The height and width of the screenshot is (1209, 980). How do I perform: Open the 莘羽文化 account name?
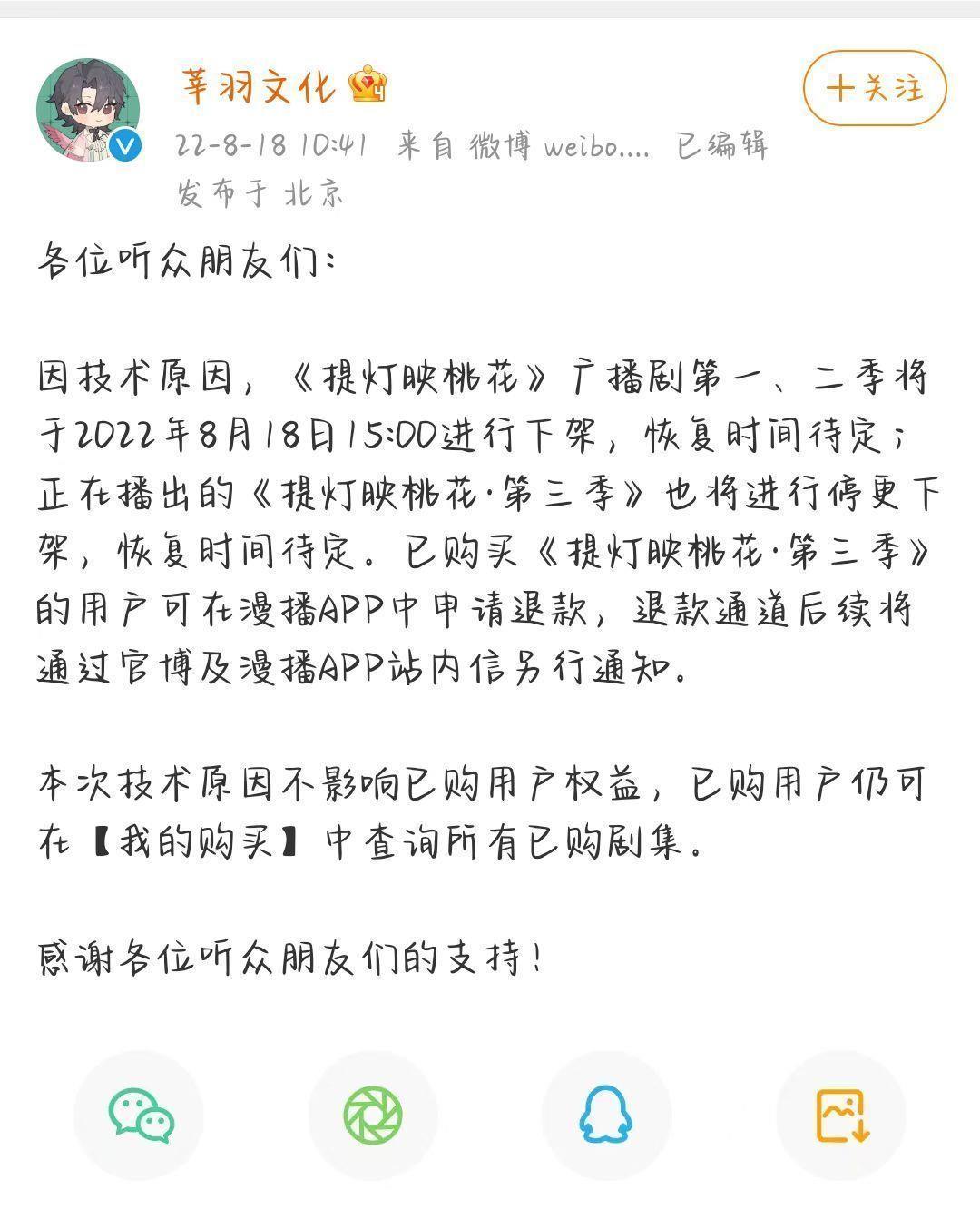[x=259, y=86]
